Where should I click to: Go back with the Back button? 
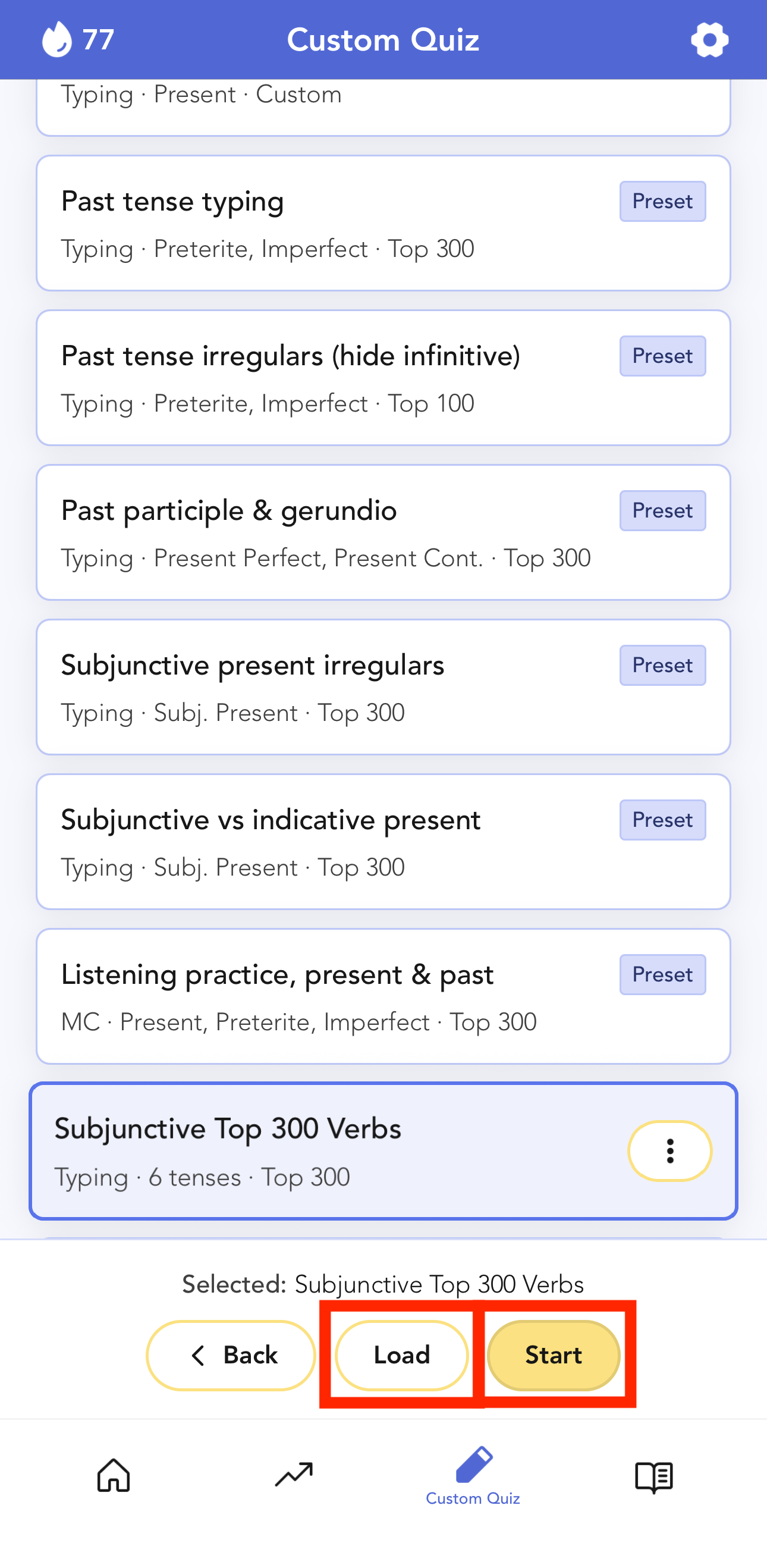231,1356
